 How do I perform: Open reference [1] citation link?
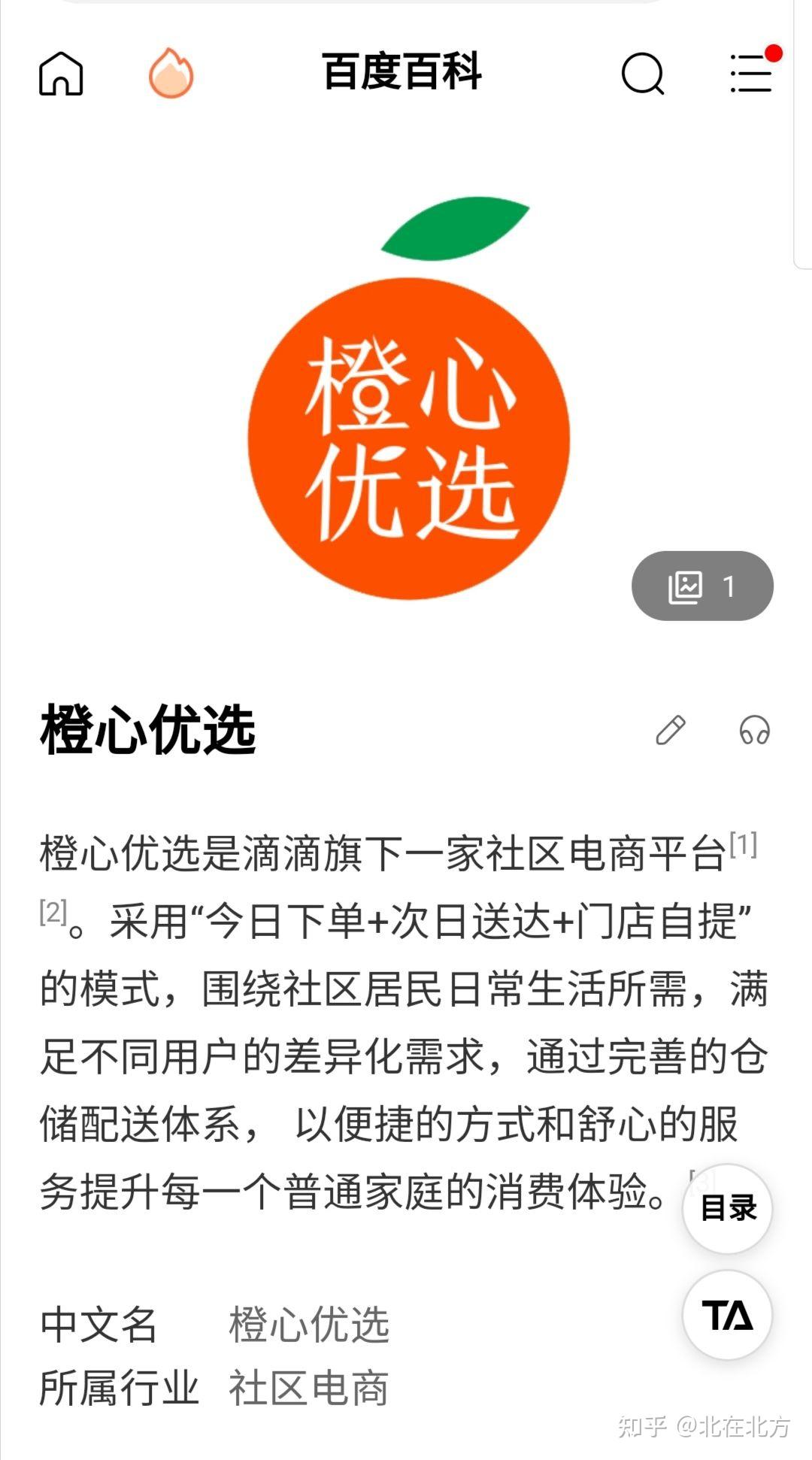pyautogui.click(x=743, y=846)
